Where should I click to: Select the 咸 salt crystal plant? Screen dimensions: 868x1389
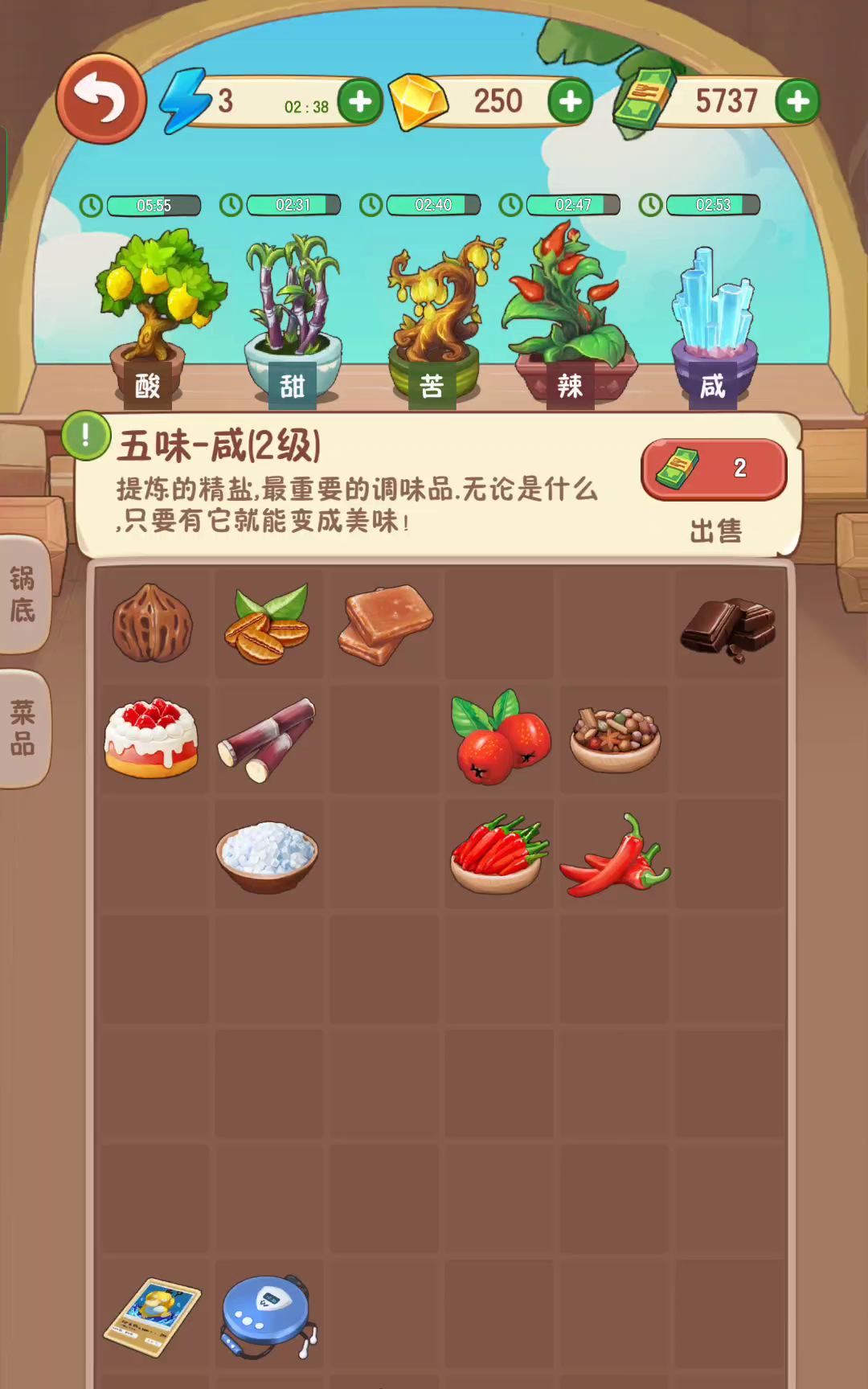tap(714, 326)
